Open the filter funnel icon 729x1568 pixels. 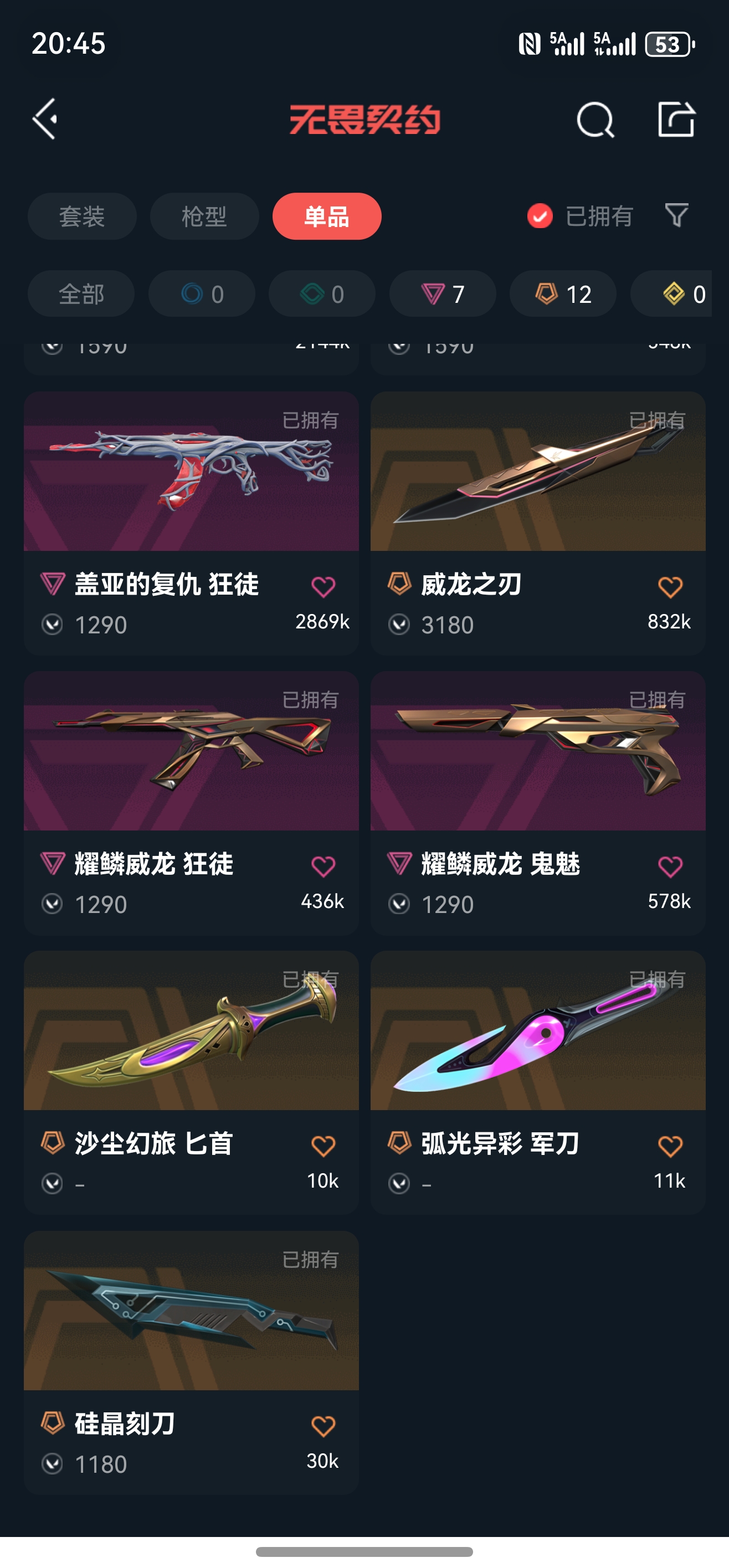[676, 215]
